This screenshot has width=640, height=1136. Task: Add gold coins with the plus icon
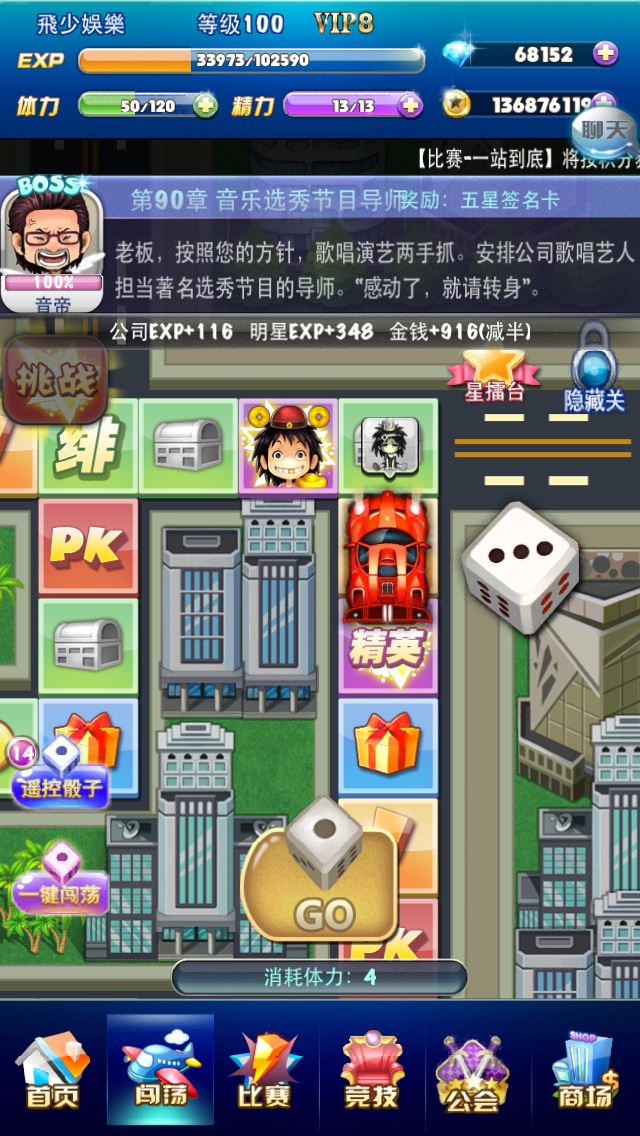[603, 102]
